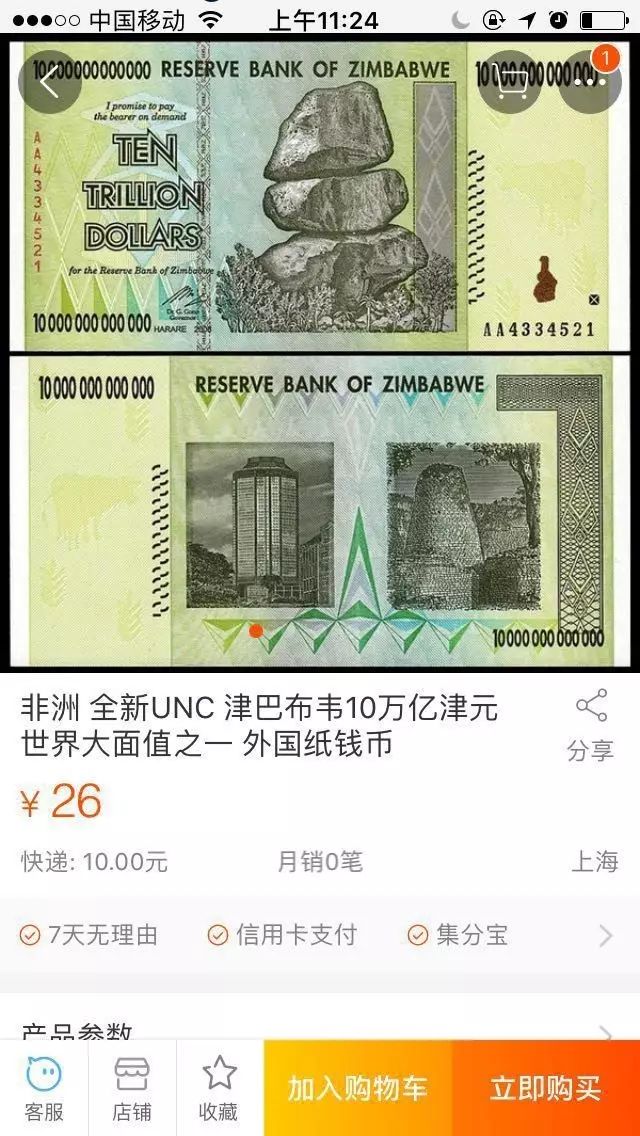The image size is (640, 1136).
Task: Buy now with 立即购买
Action: 545,1088
